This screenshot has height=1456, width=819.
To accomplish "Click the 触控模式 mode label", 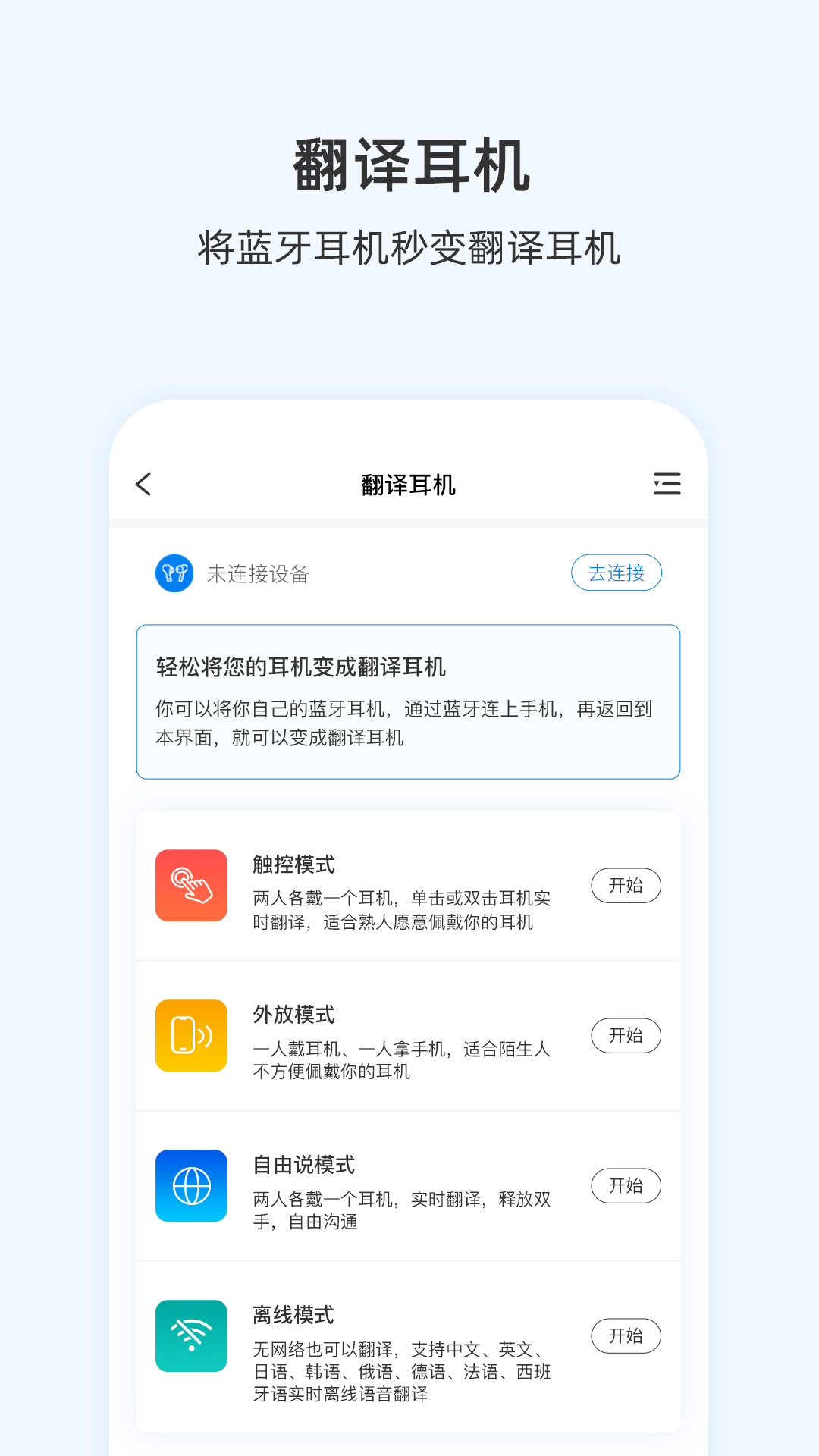I will coord(292,864).
